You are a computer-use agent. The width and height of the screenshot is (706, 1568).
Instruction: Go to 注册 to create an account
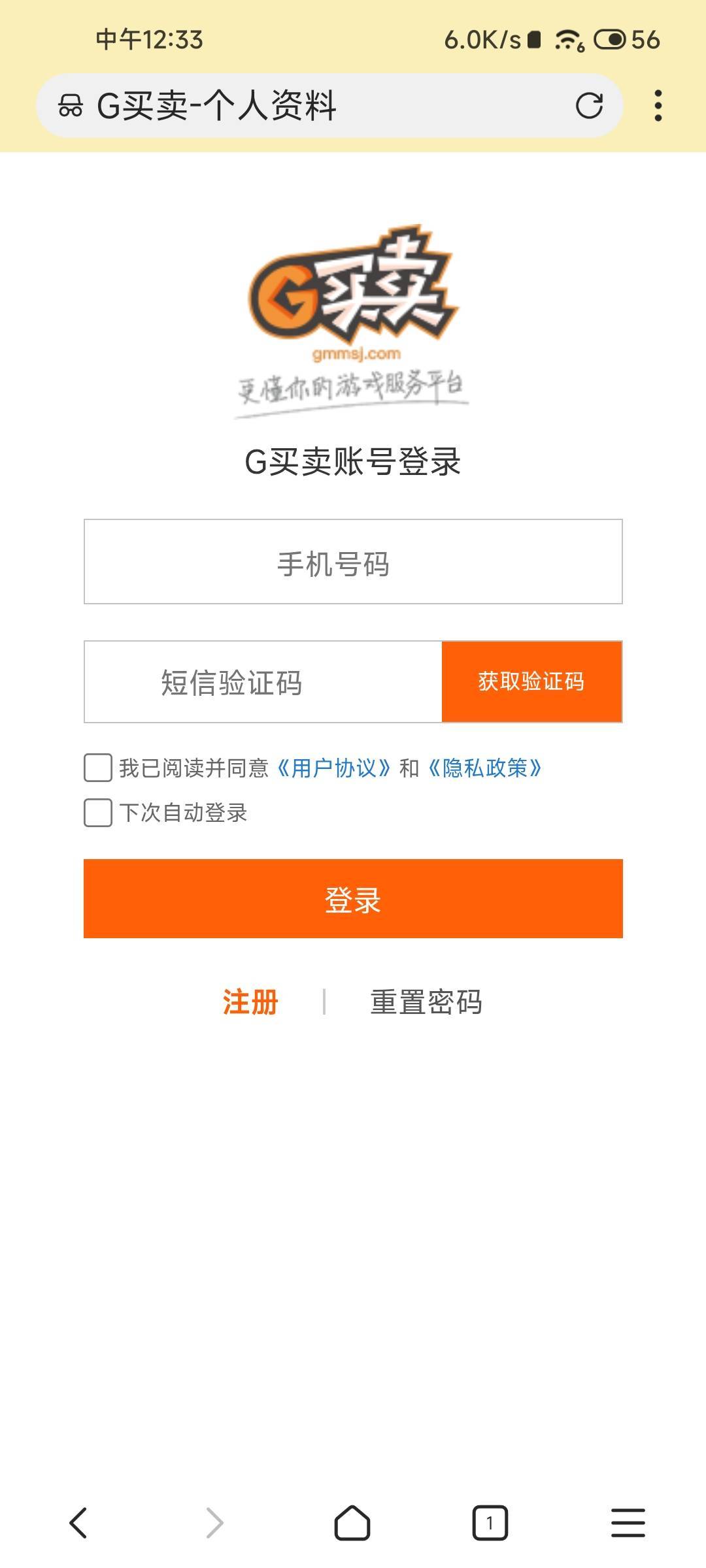pyautogui.click(x=251, y=1002)
